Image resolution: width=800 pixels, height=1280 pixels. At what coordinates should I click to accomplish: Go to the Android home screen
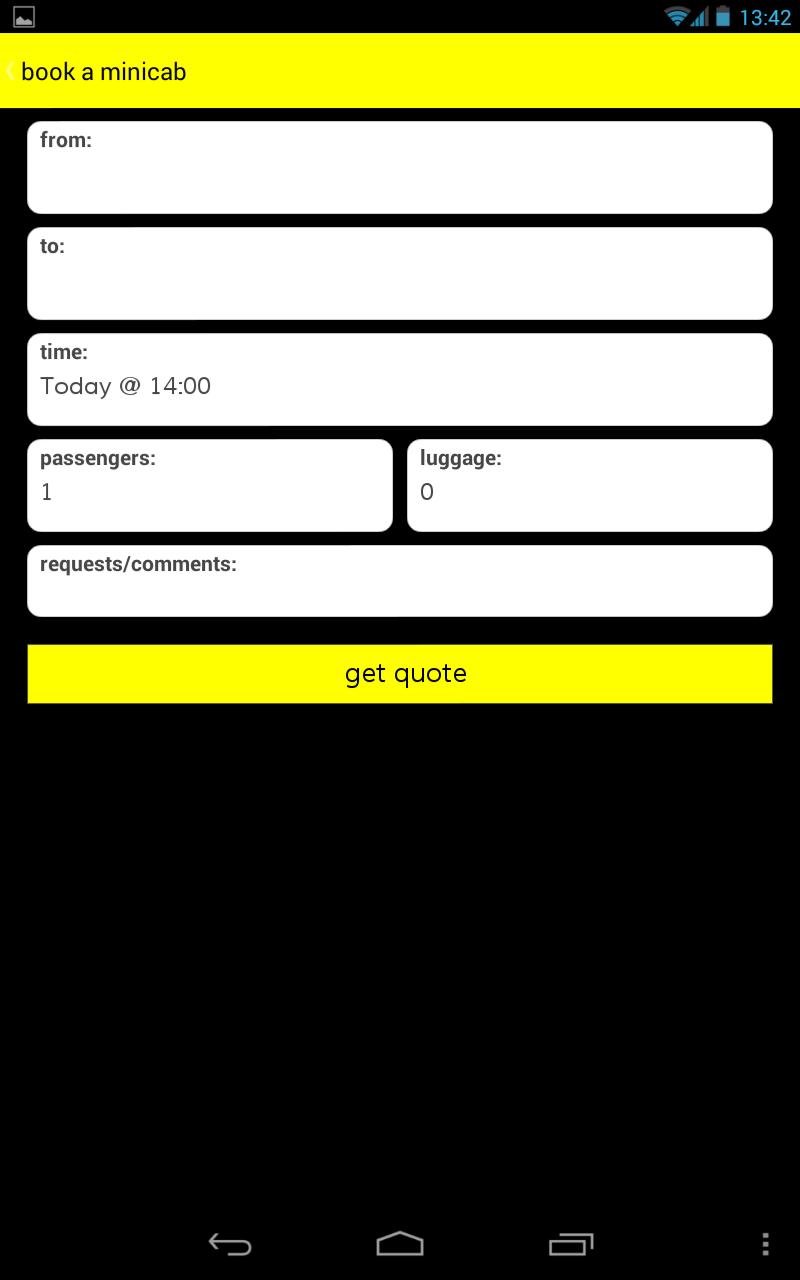pyautogui.click(x=400, y=1244)
